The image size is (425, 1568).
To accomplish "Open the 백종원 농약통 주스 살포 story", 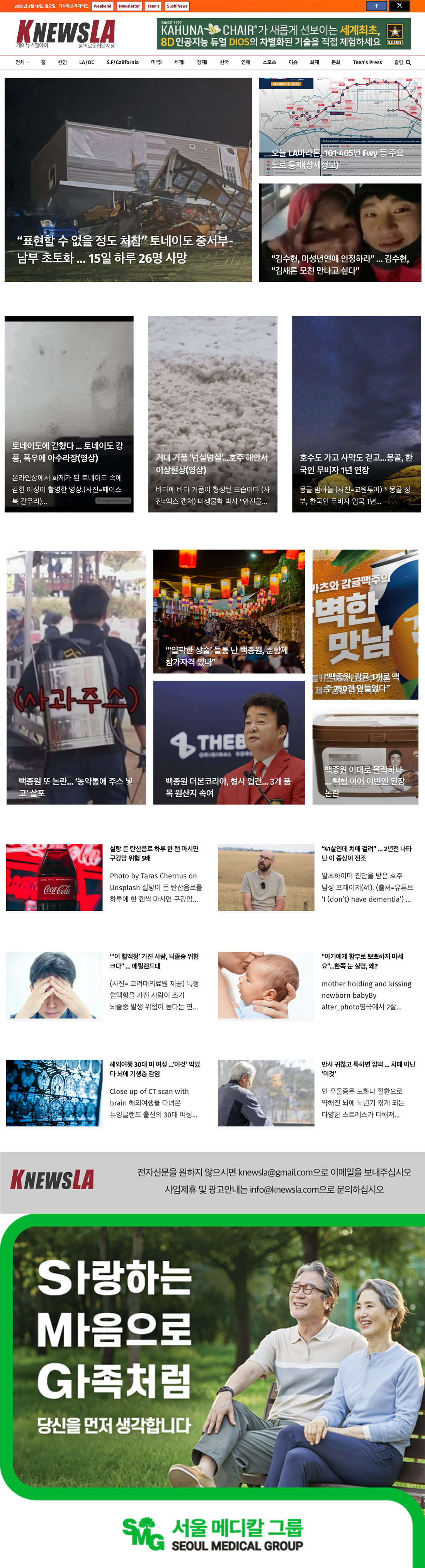I will pyautogui.click(x=75, y=786).
